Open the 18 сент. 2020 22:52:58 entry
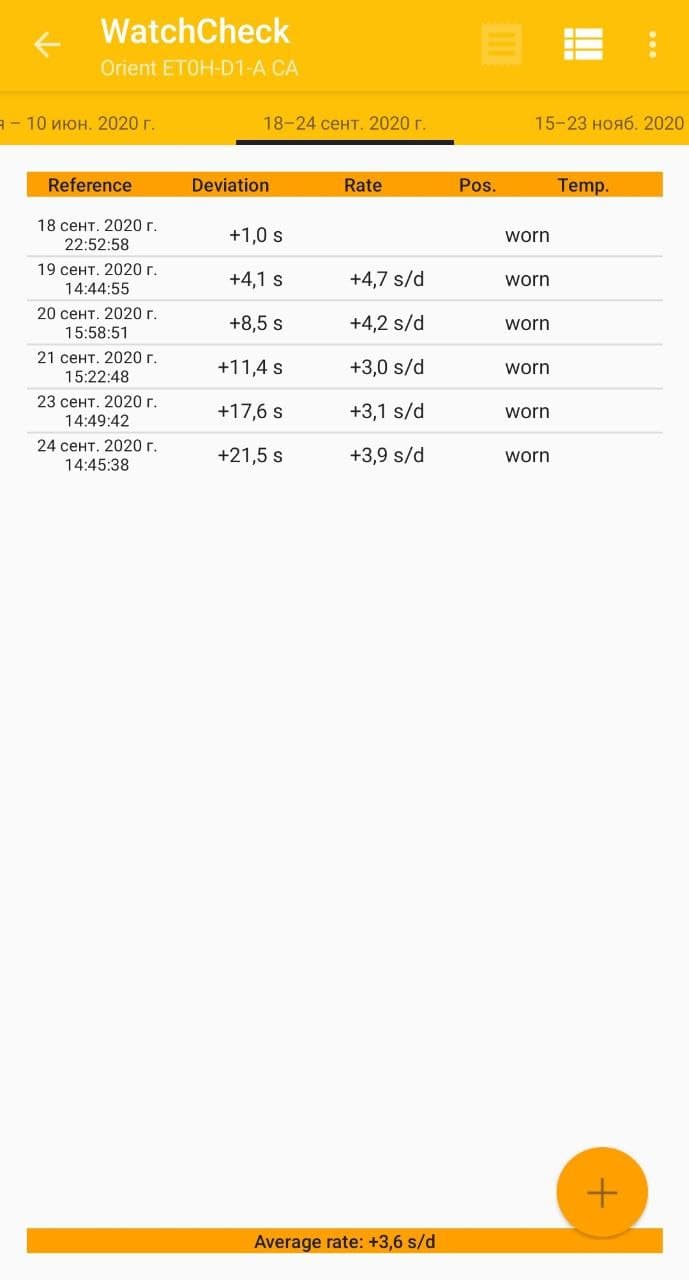The width and height of the screenshot is (689, 1280). click(344, 235)
